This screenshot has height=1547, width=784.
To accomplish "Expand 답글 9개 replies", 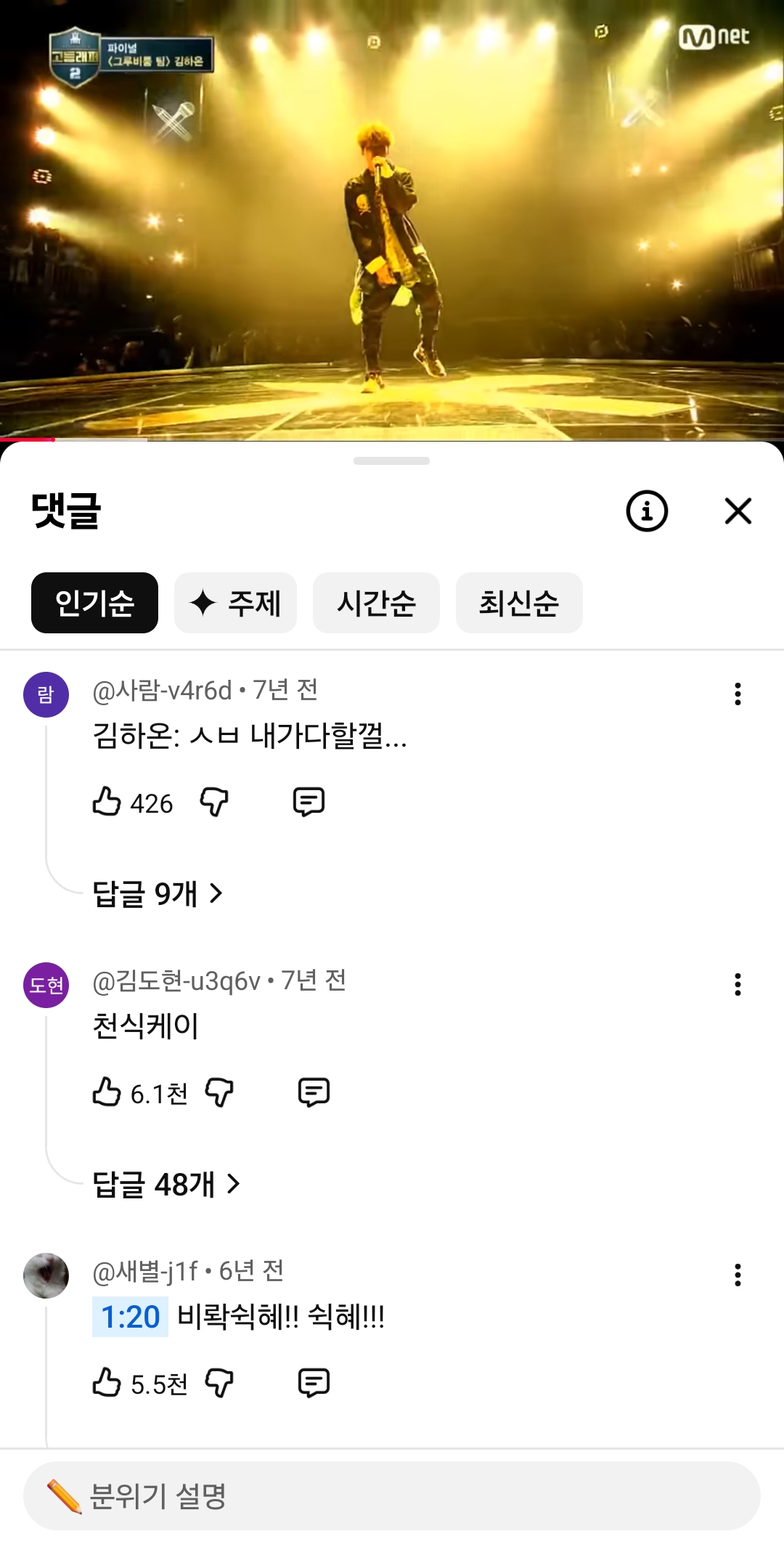I will 157,893.
